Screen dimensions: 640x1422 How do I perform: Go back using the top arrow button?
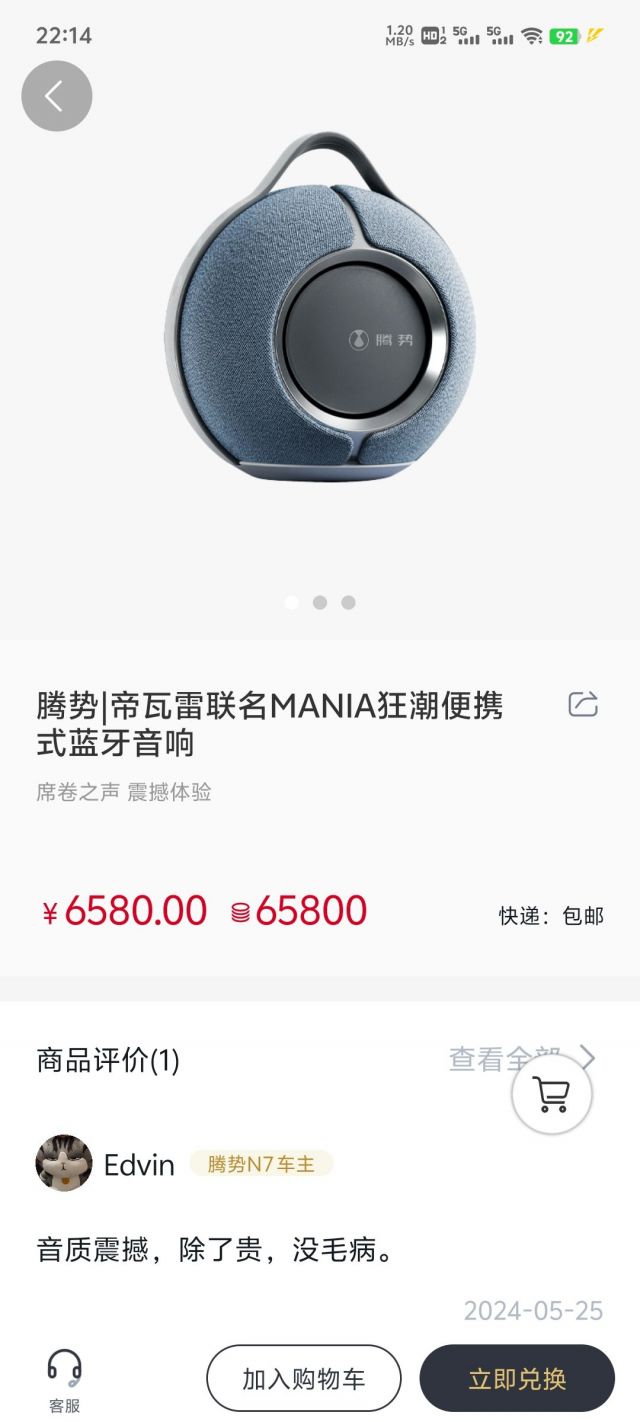tap(57, 96)
